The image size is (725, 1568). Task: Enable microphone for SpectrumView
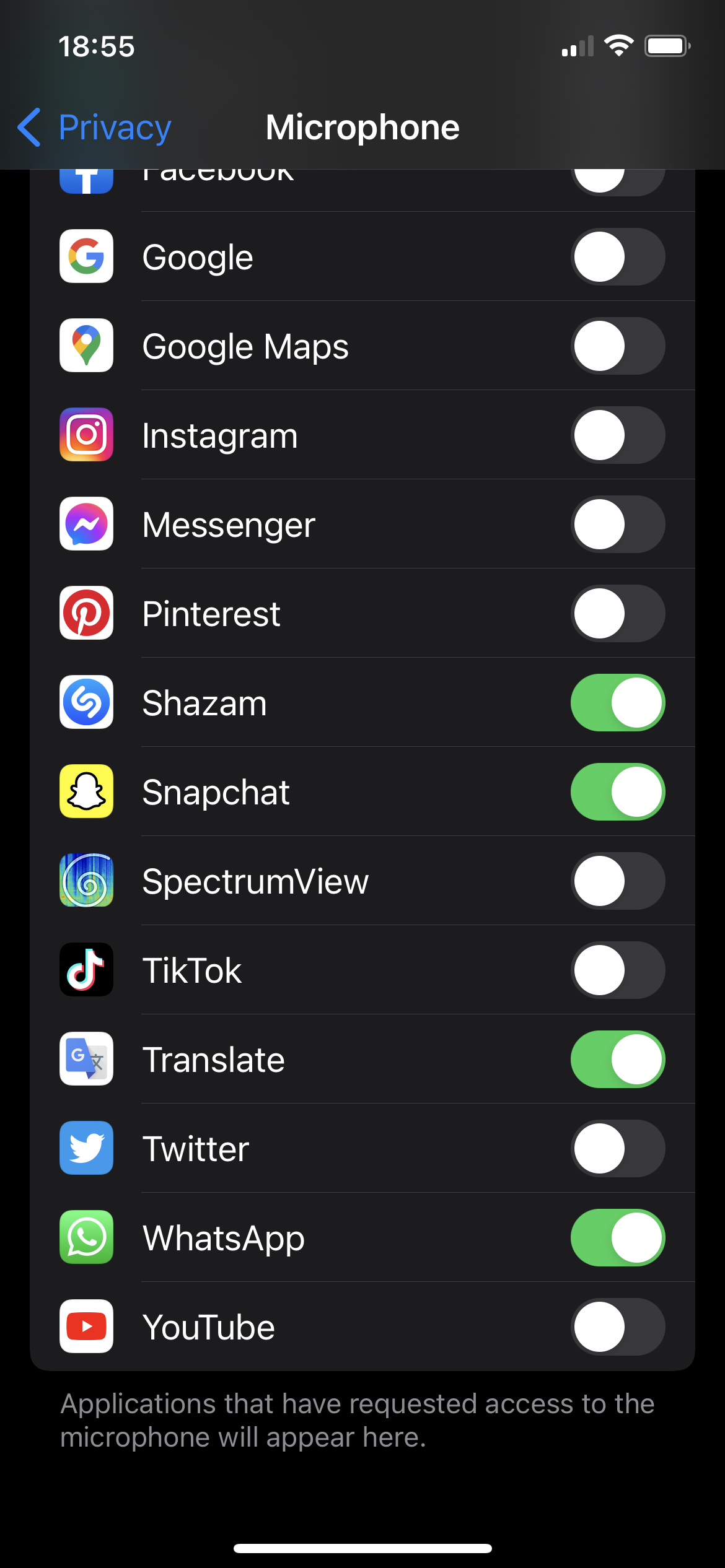point(617,881)
